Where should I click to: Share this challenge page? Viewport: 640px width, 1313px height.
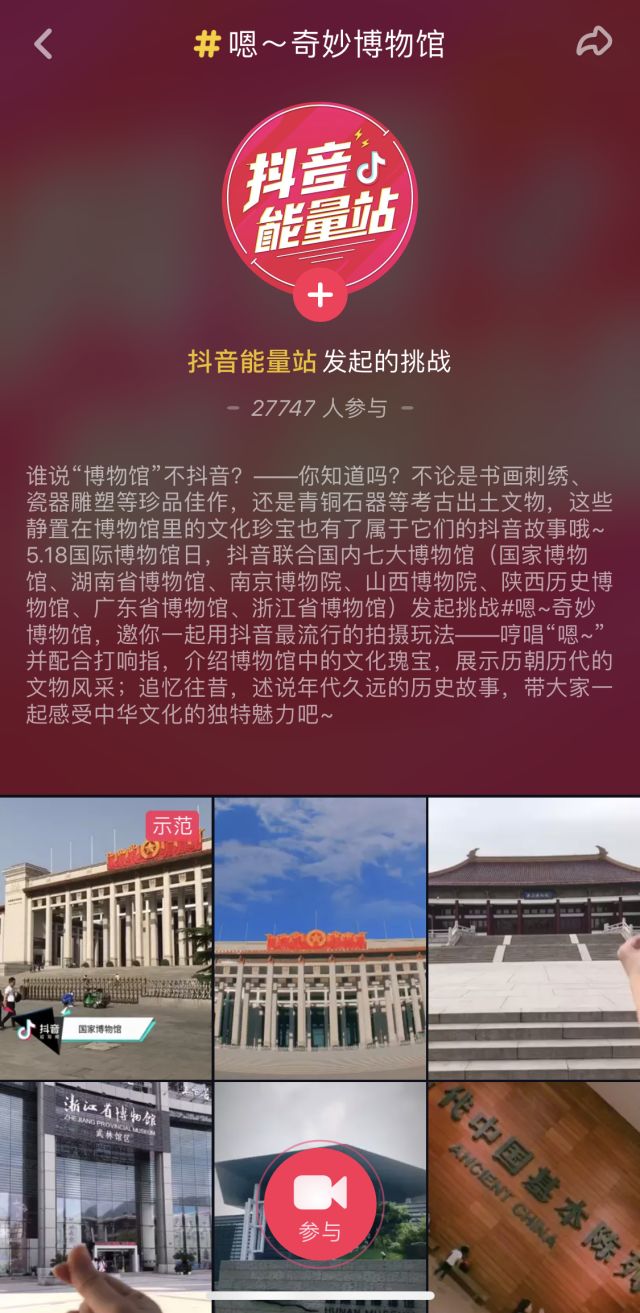tap(594, 42)
